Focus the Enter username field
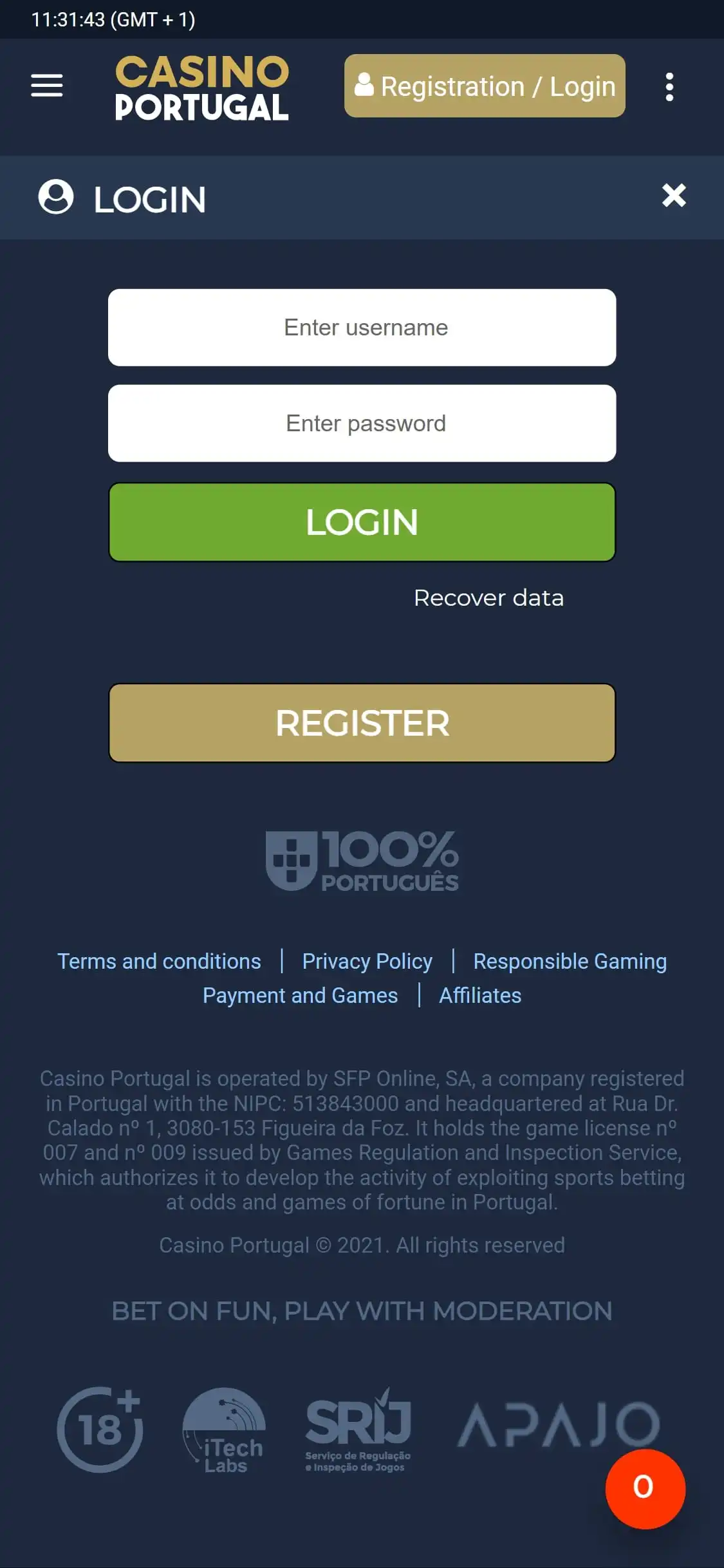Image resolution: width=724 pixels, height=1568 pixels. click(x=362, y=328)
